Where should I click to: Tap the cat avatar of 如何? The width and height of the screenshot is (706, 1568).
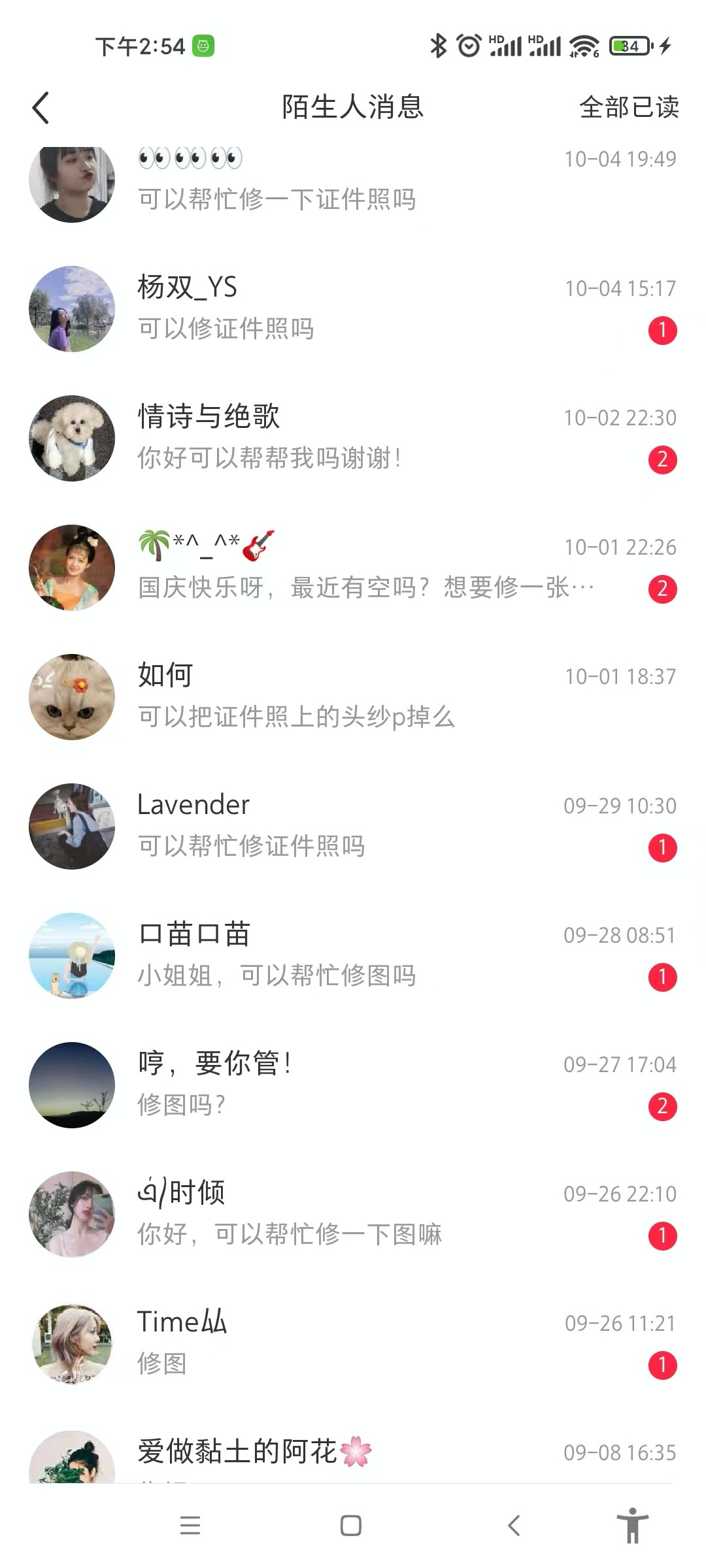[72, 696]
